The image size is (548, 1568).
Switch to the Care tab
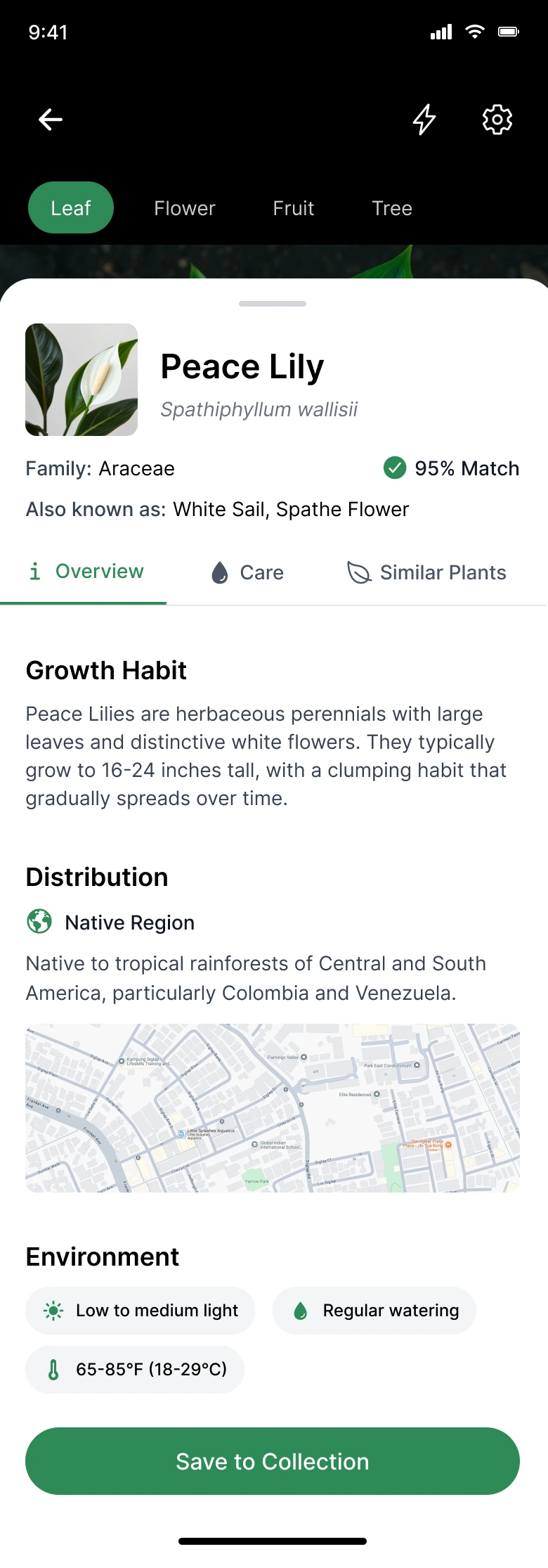coord(248,572)
